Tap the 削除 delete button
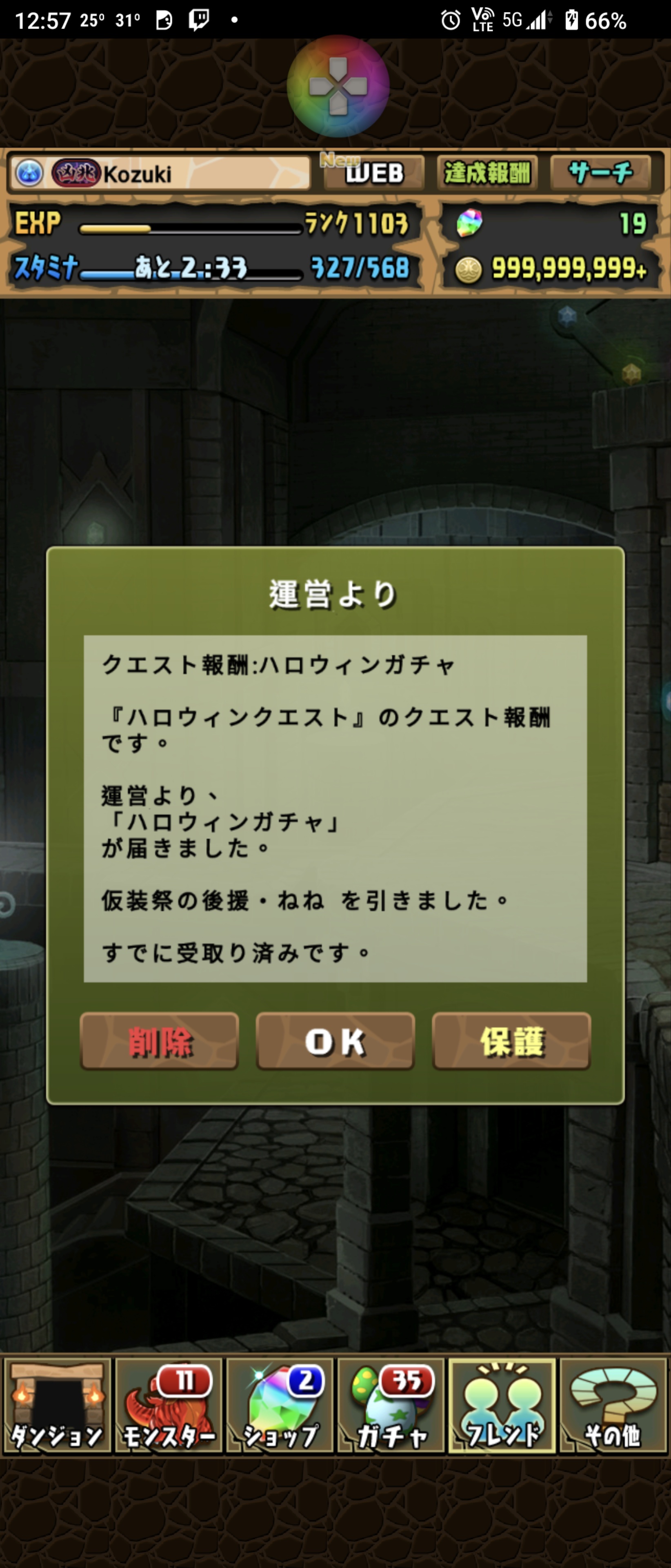 click(159, 1041)
